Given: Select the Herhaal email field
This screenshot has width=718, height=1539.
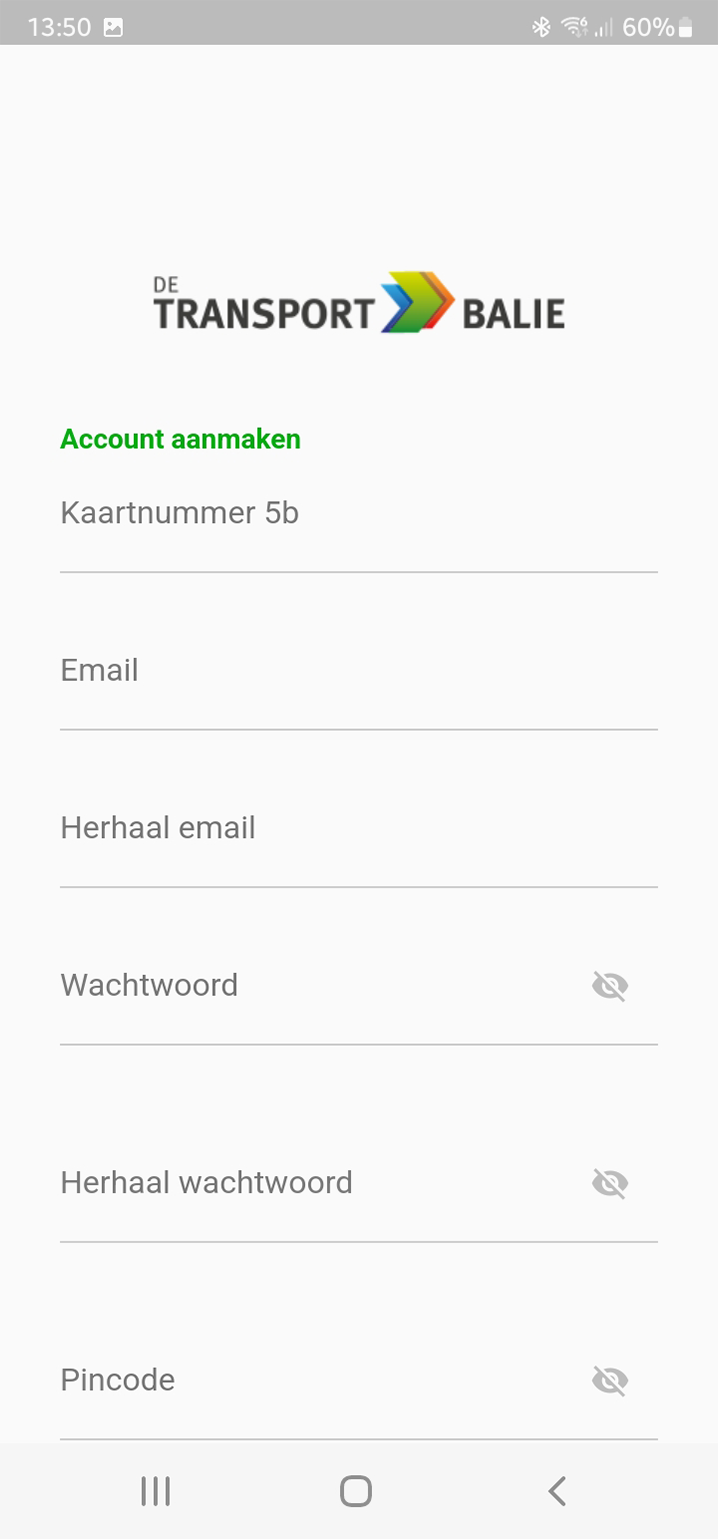Looking at the screenshot, I should coord(358,838).
